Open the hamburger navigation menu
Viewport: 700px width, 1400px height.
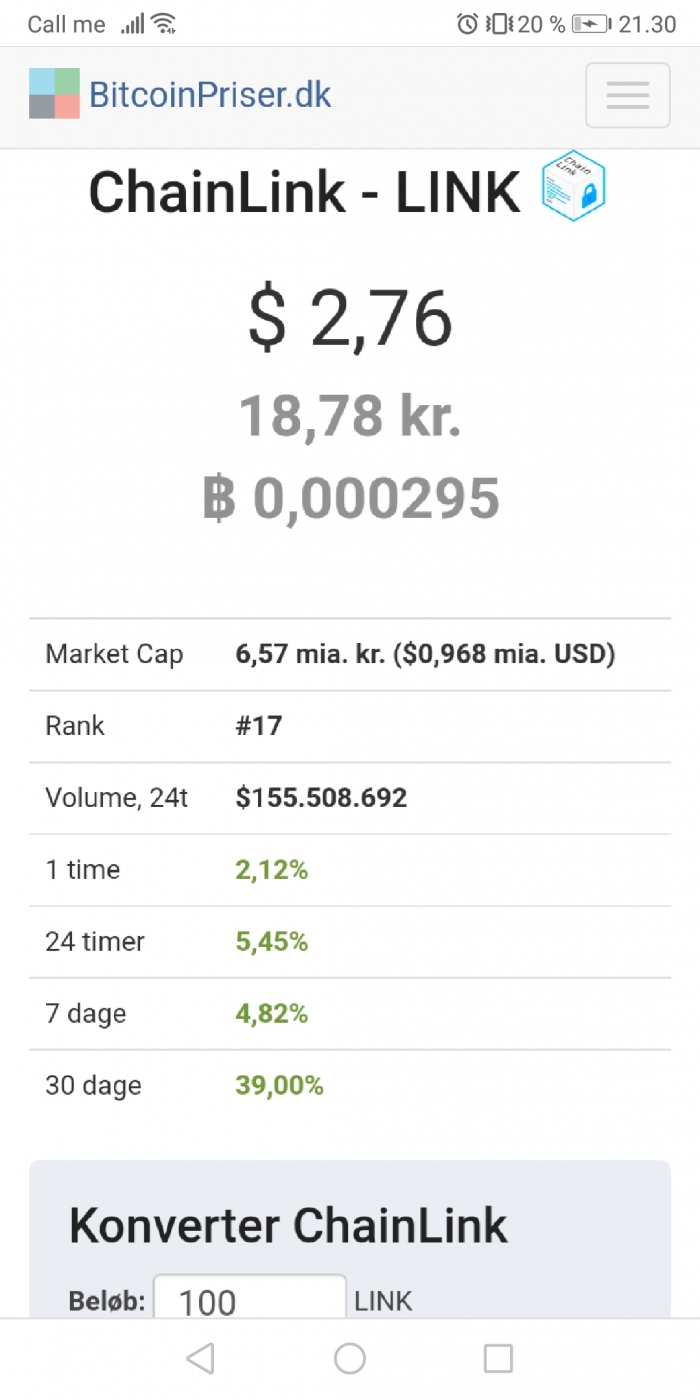627,95
